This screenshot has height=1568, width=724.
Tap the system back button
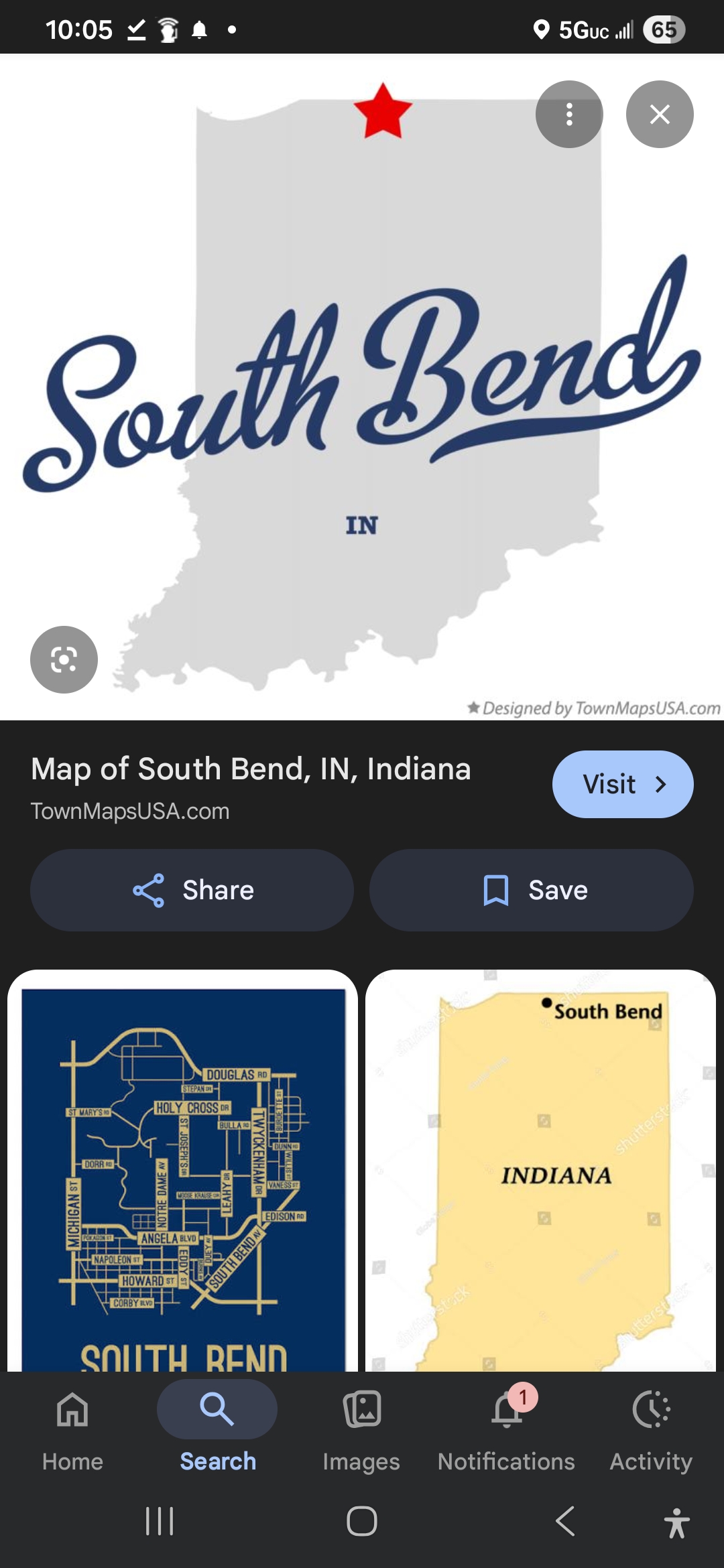point(565,1521)
